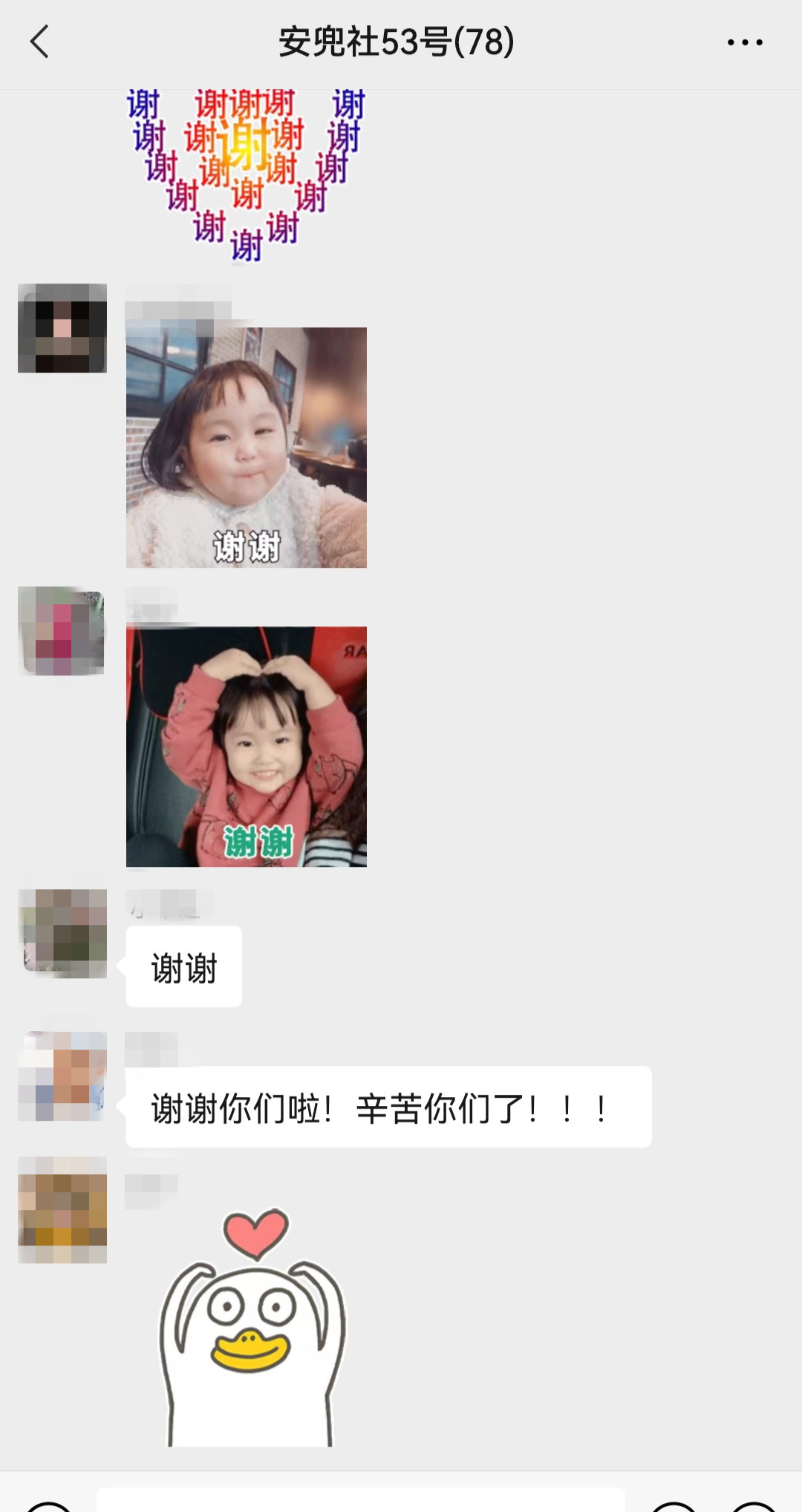Open the baby sticker with white 谢谢
This screenshot has height=1512, width=802.
(246, 448)
